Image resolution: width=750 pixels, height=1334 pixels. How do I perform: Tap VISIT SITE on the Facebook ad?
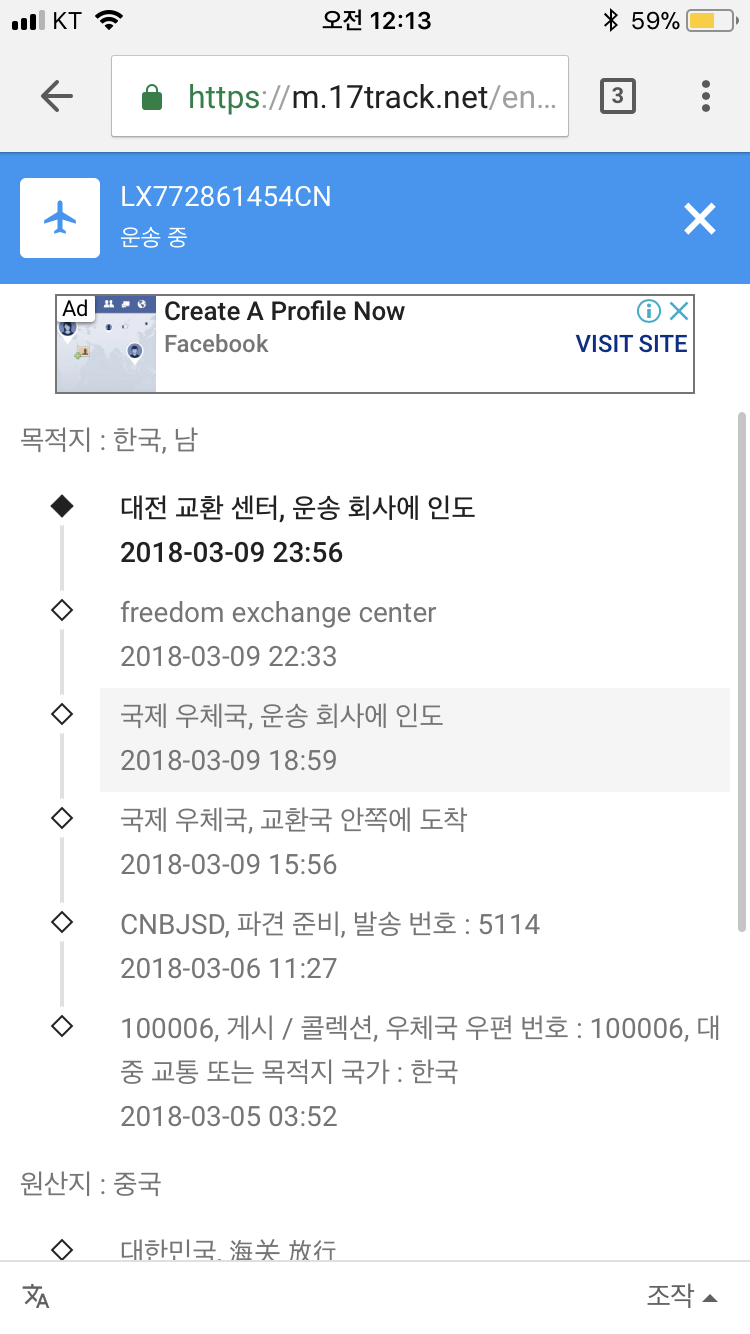coord(631,344)
